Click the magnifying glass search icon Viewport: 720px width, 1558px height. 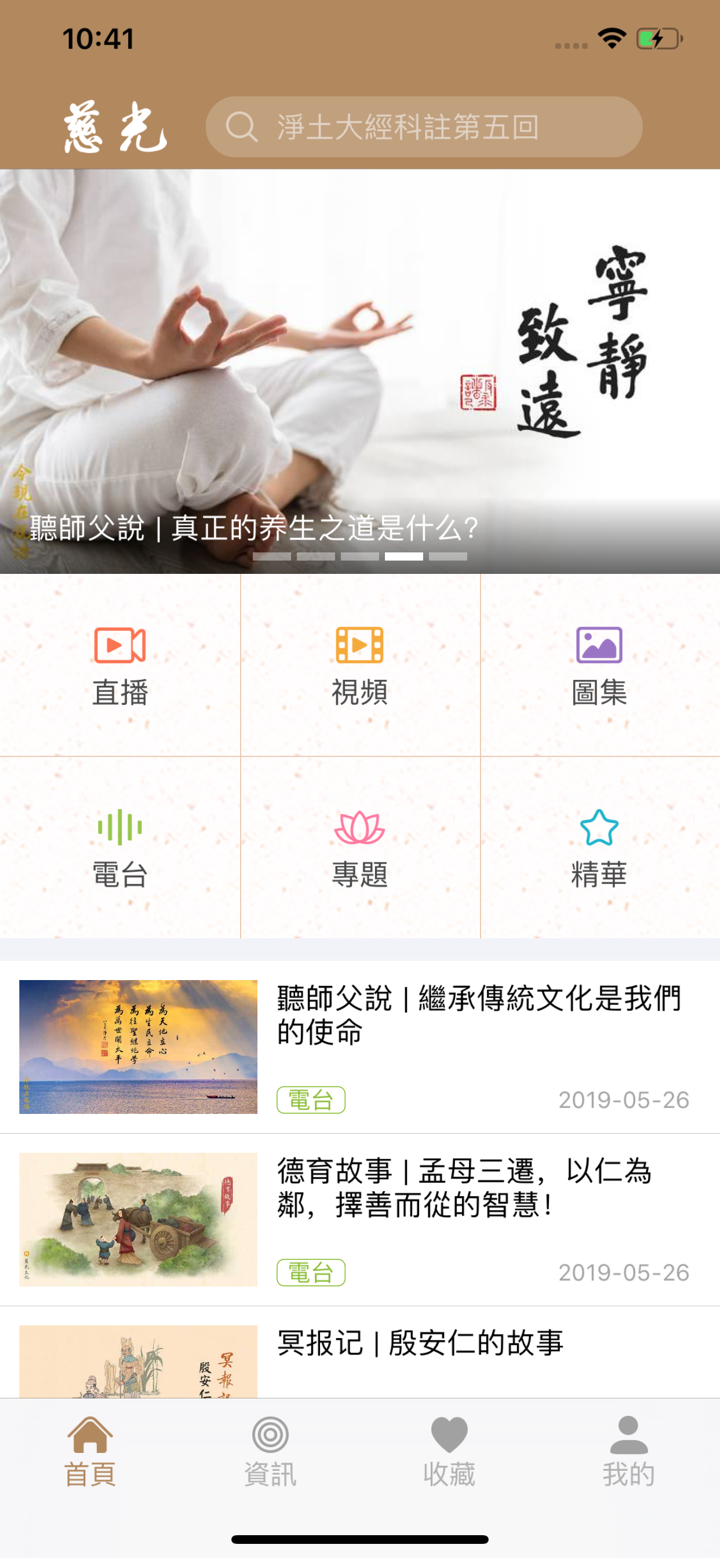tap(240, 127)
